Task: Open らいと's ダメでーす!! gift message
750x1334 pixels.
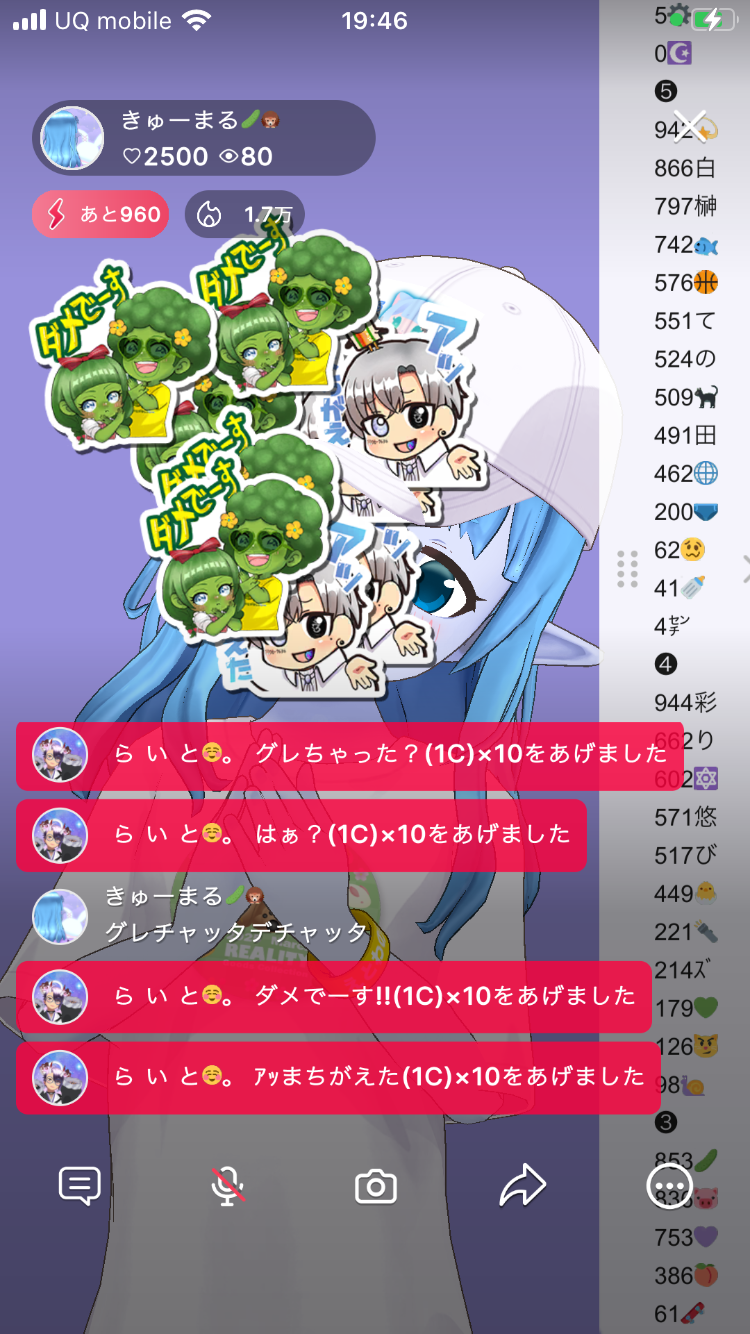Action: pos(333,996)
